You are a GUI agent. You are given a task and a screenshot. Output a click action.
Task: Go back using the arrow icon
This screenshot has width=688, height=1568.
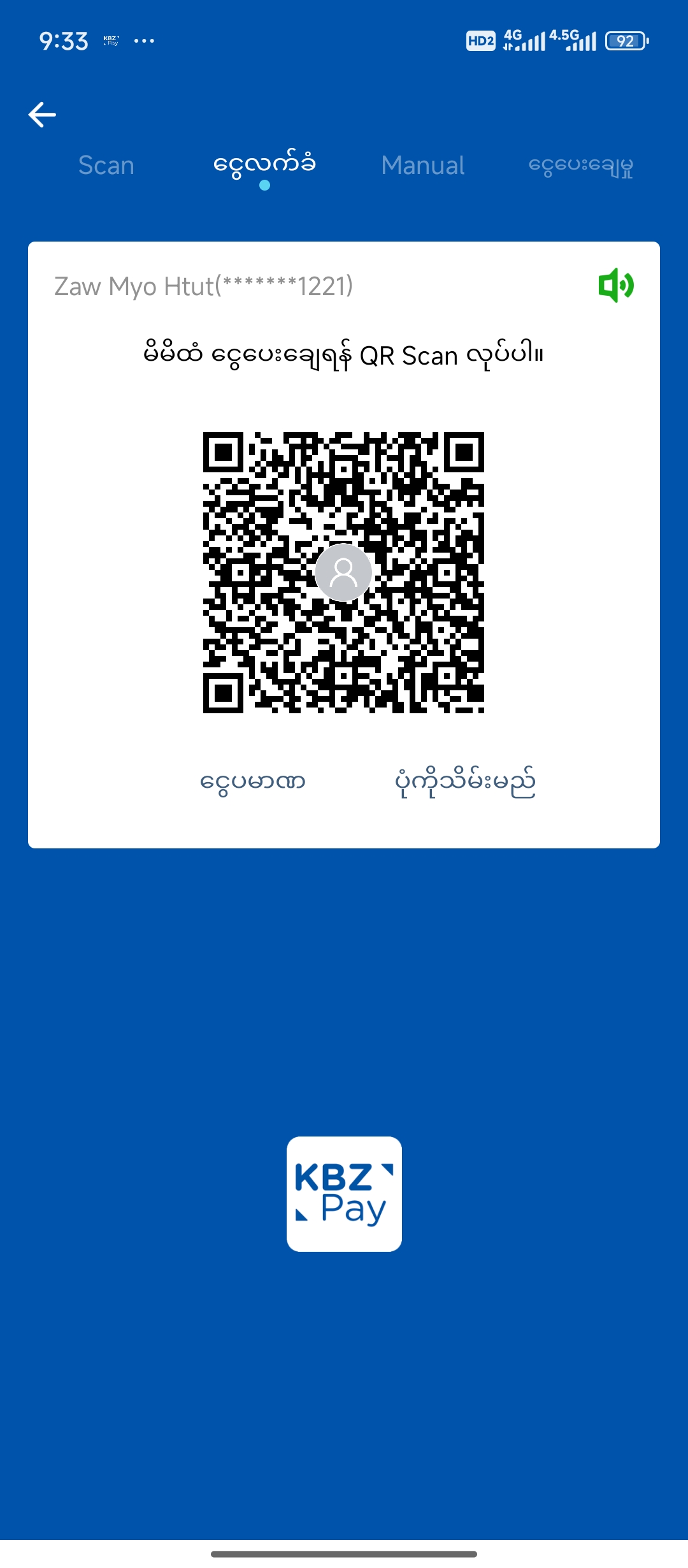[x=43, y=115]
